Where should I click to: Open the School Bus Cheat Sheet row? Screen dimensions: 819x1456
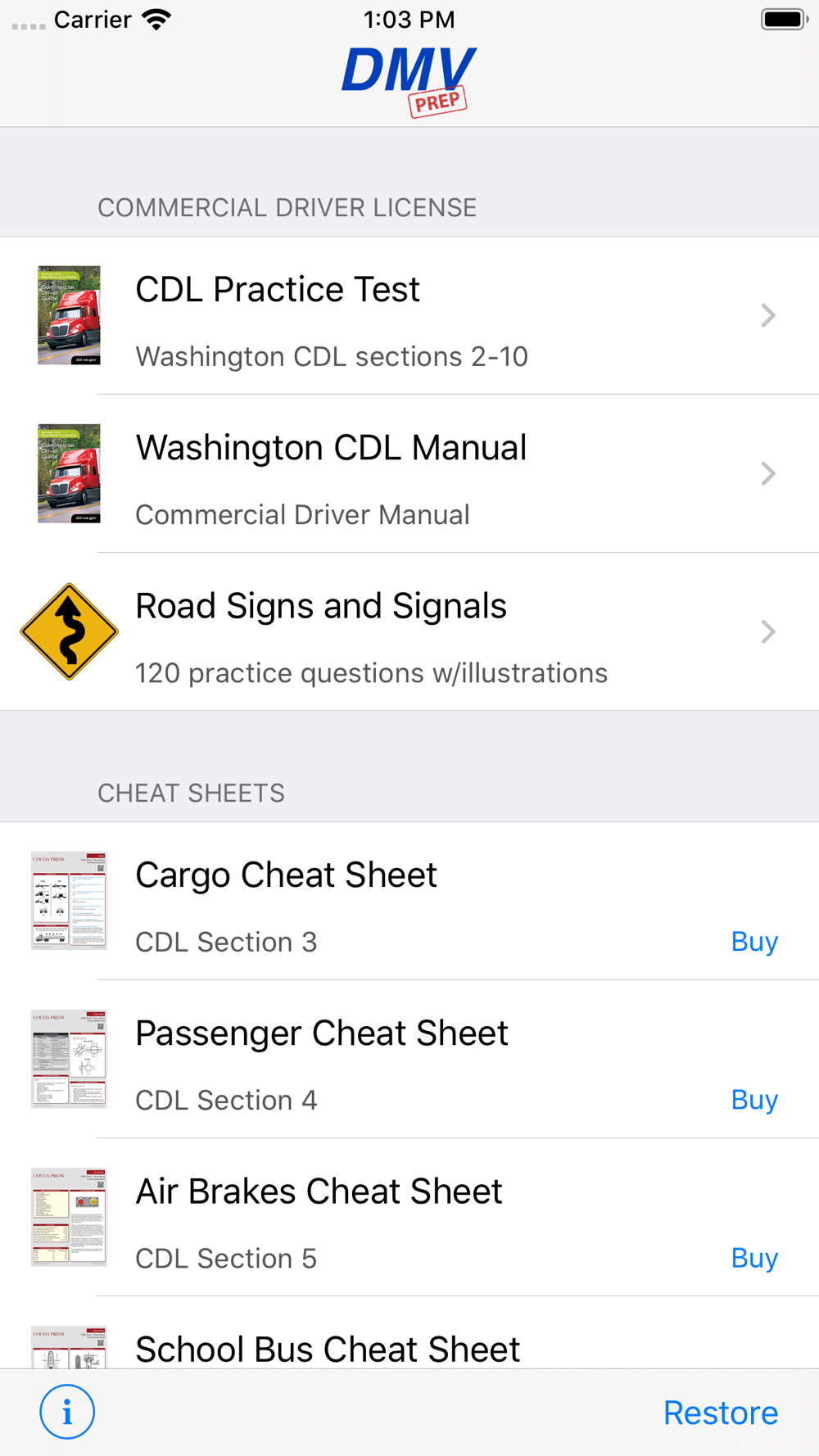409,1332
